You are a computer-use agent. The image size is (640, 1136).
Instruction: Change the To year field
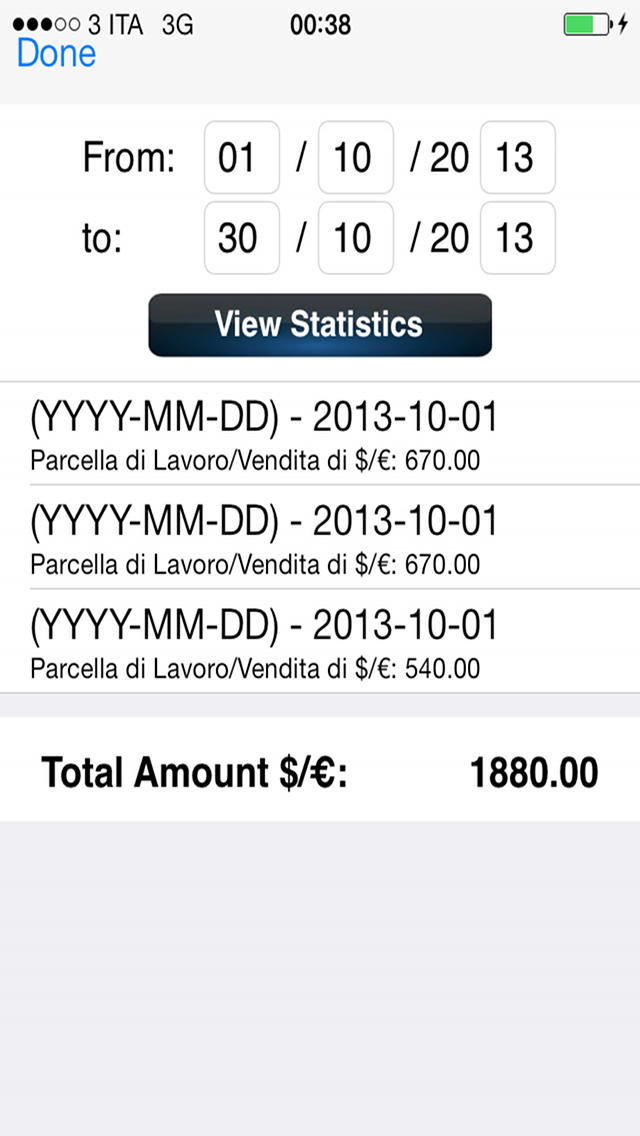(x=518, y=238)
